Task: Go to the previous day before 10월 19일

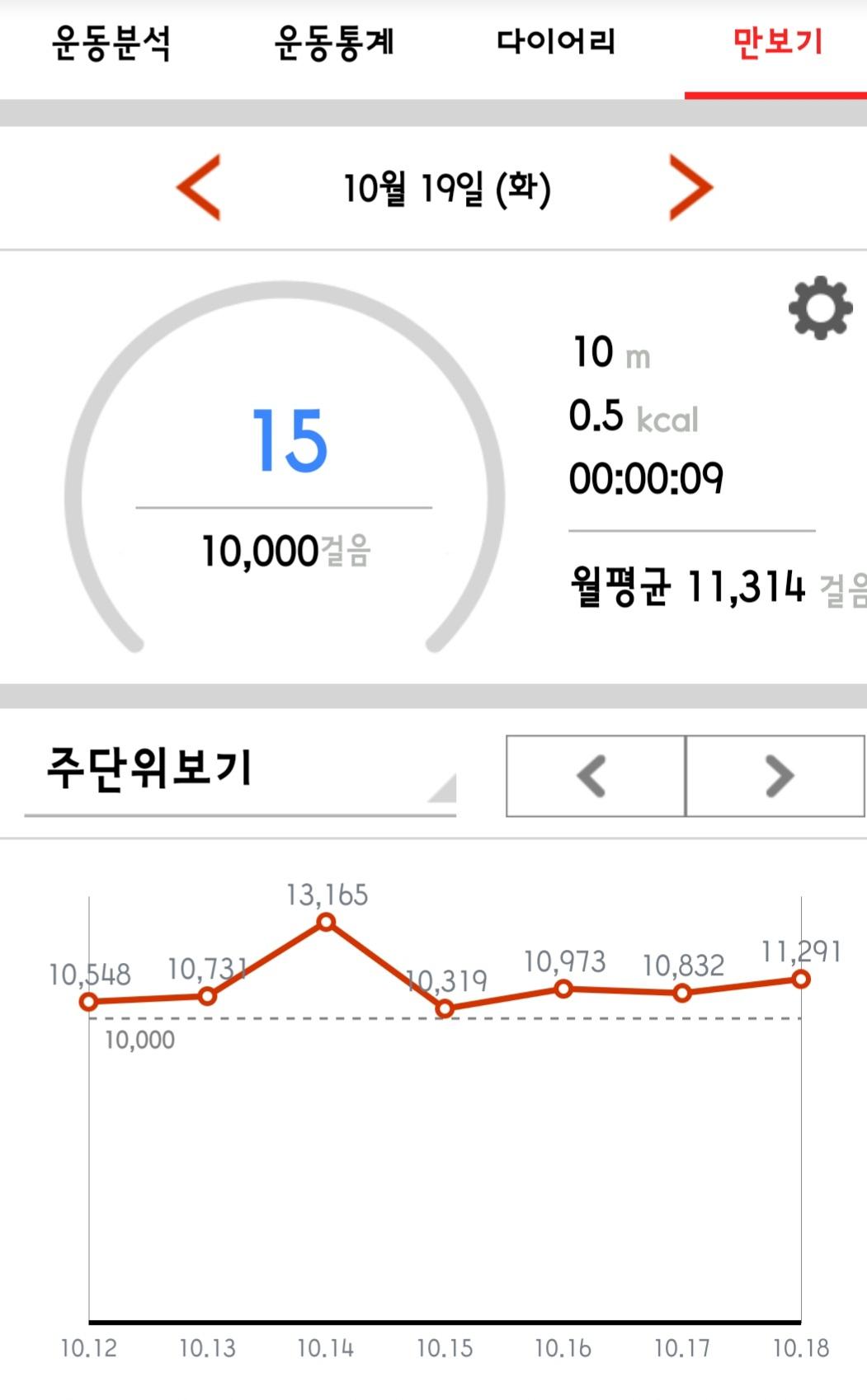Action: coord(199,187)
